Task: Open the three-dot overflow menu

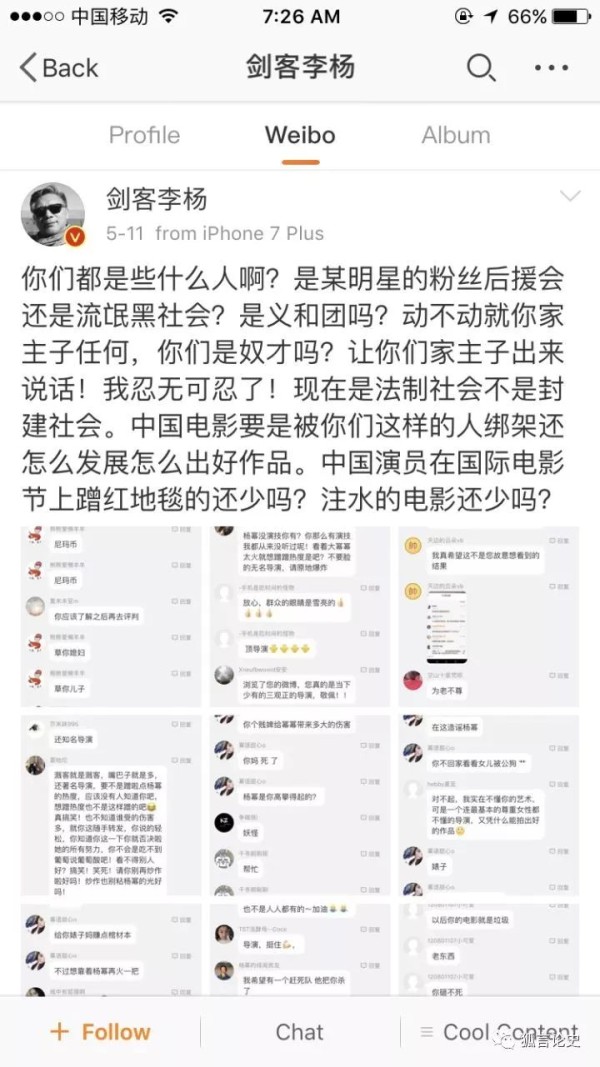Action: [x=551, y=67]
